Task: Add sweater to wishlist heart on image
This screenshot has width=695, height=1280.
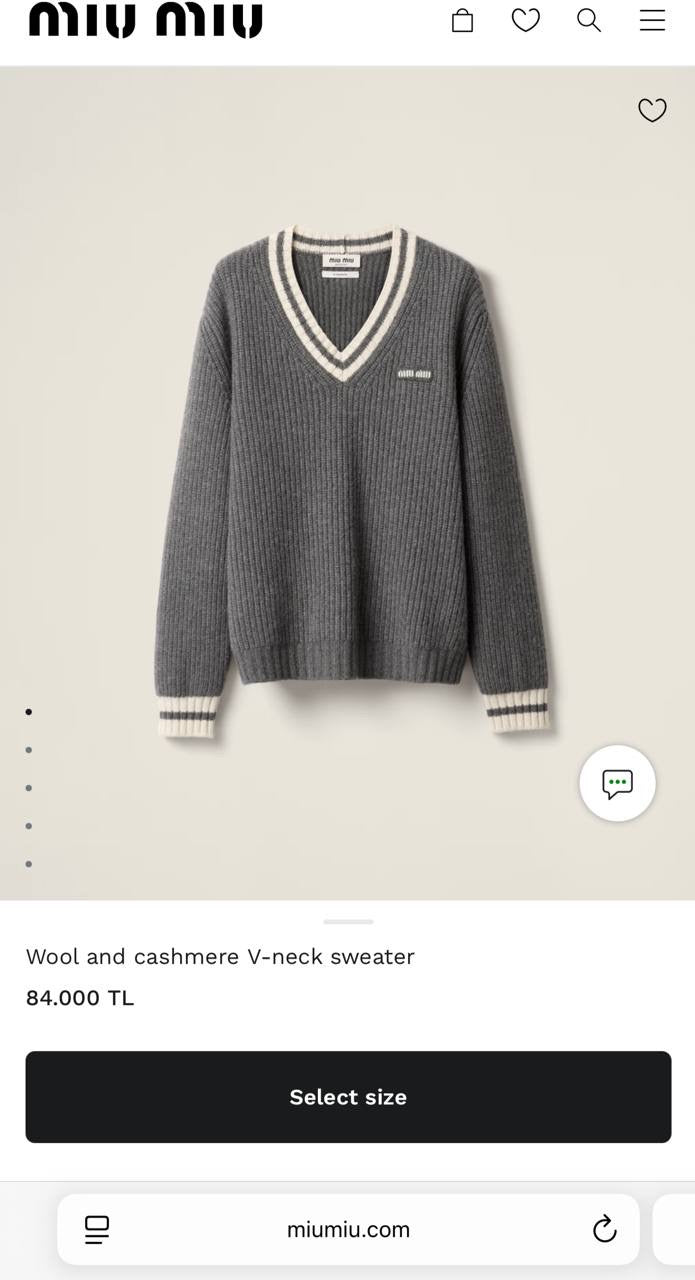Action: click(652, 110)
